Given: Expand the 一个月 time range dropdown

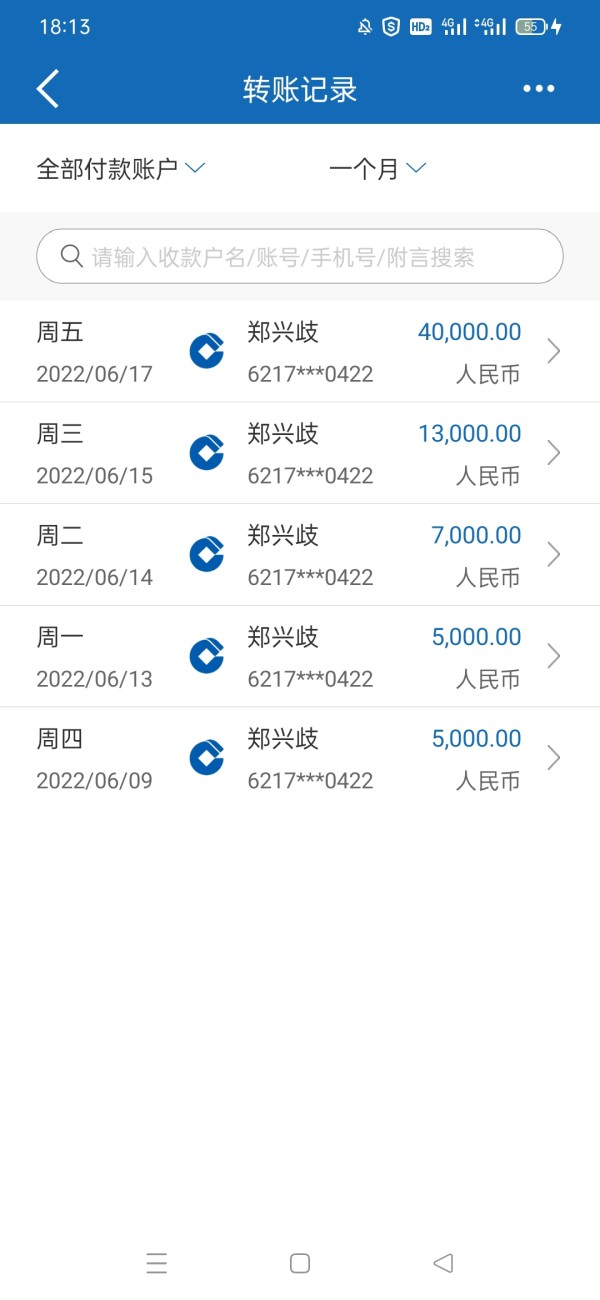Looking at the screenshot, I should tap(377, 169).
